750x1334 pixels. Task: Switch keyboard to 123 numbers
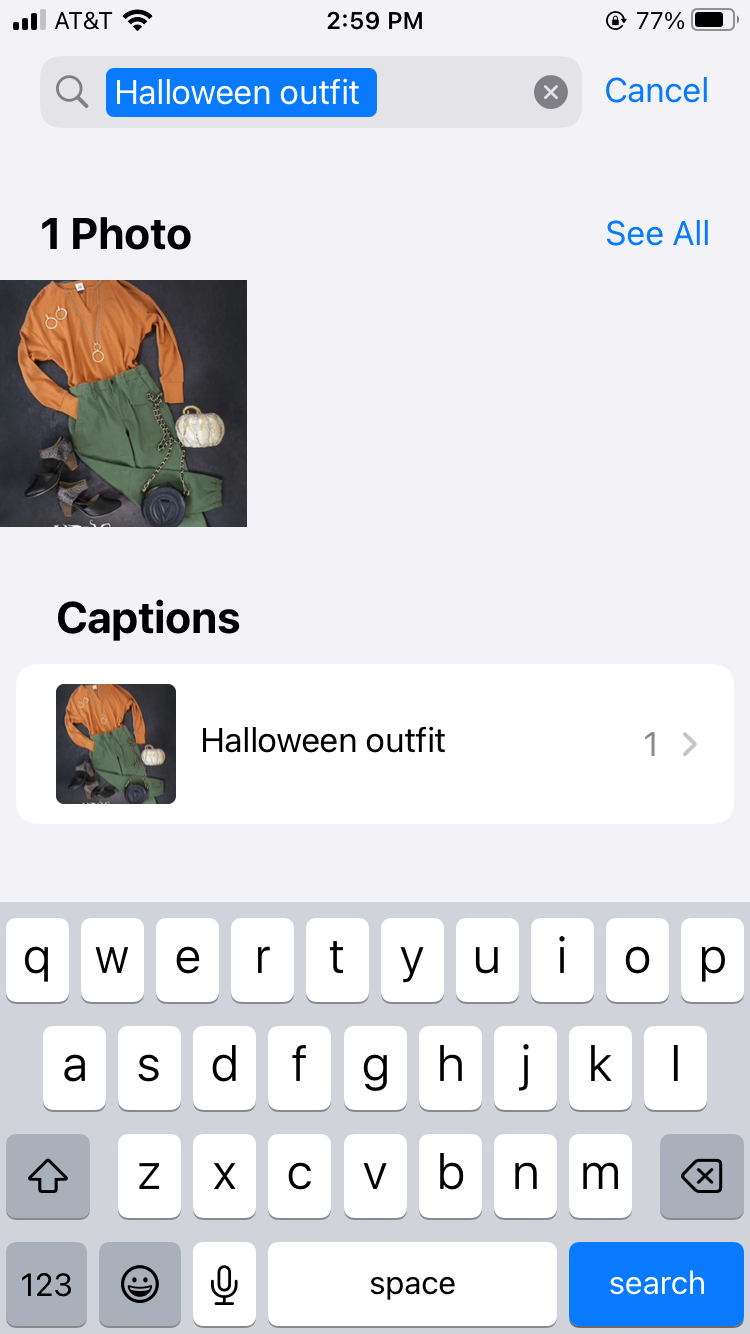47,1284
